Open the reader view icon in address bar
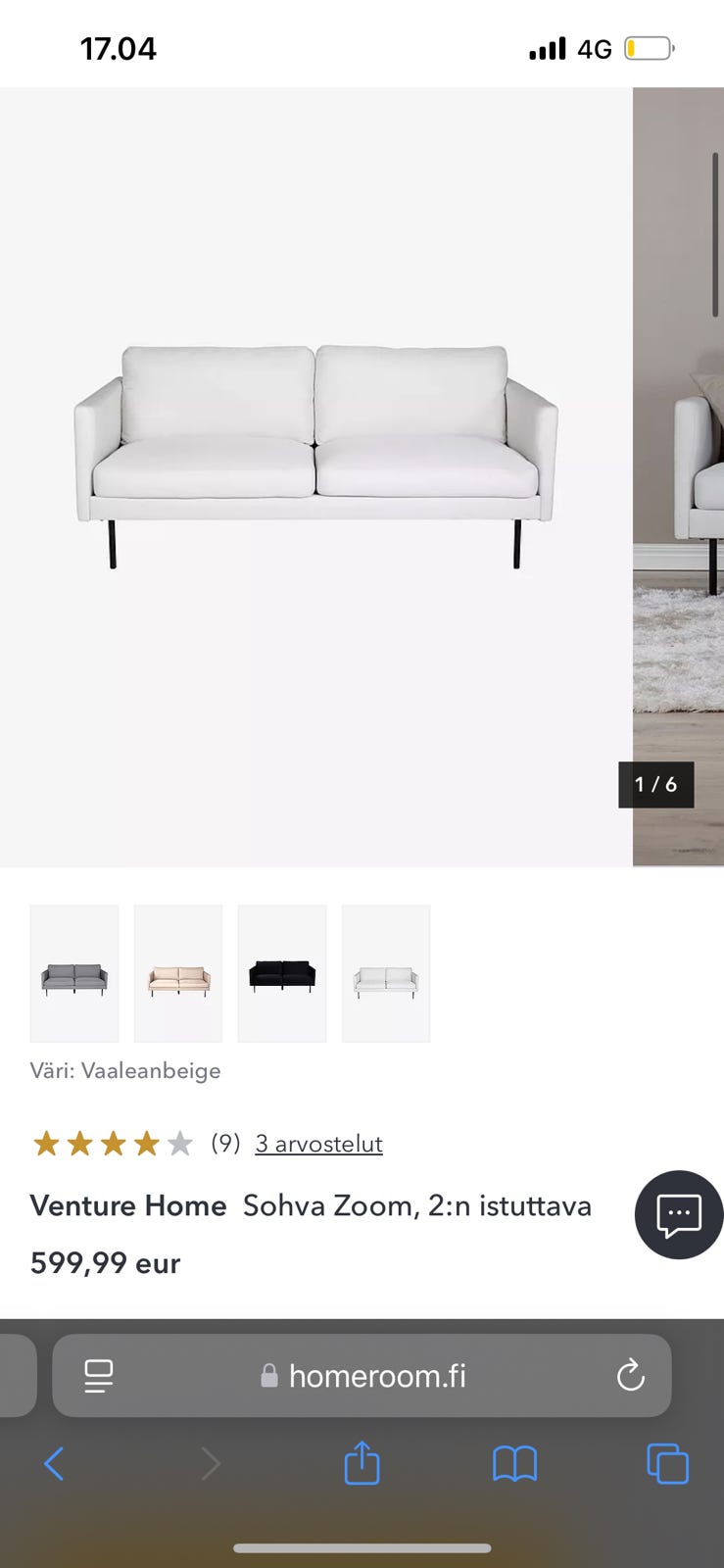Screen dimensions: 724x1568 coord(98,1375)
